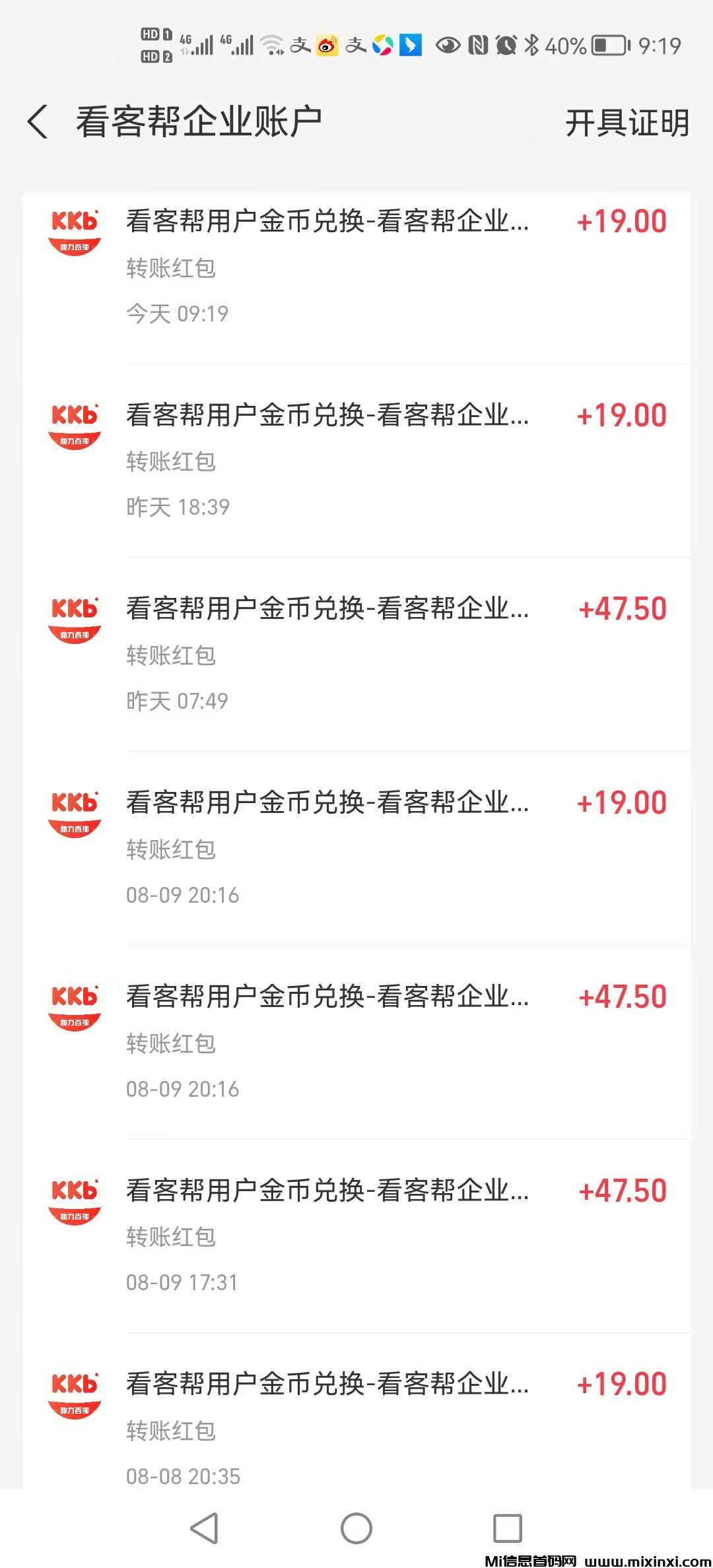Open the transfer from 今天 09:19
713x1568 pixels.
pos(356,267)
